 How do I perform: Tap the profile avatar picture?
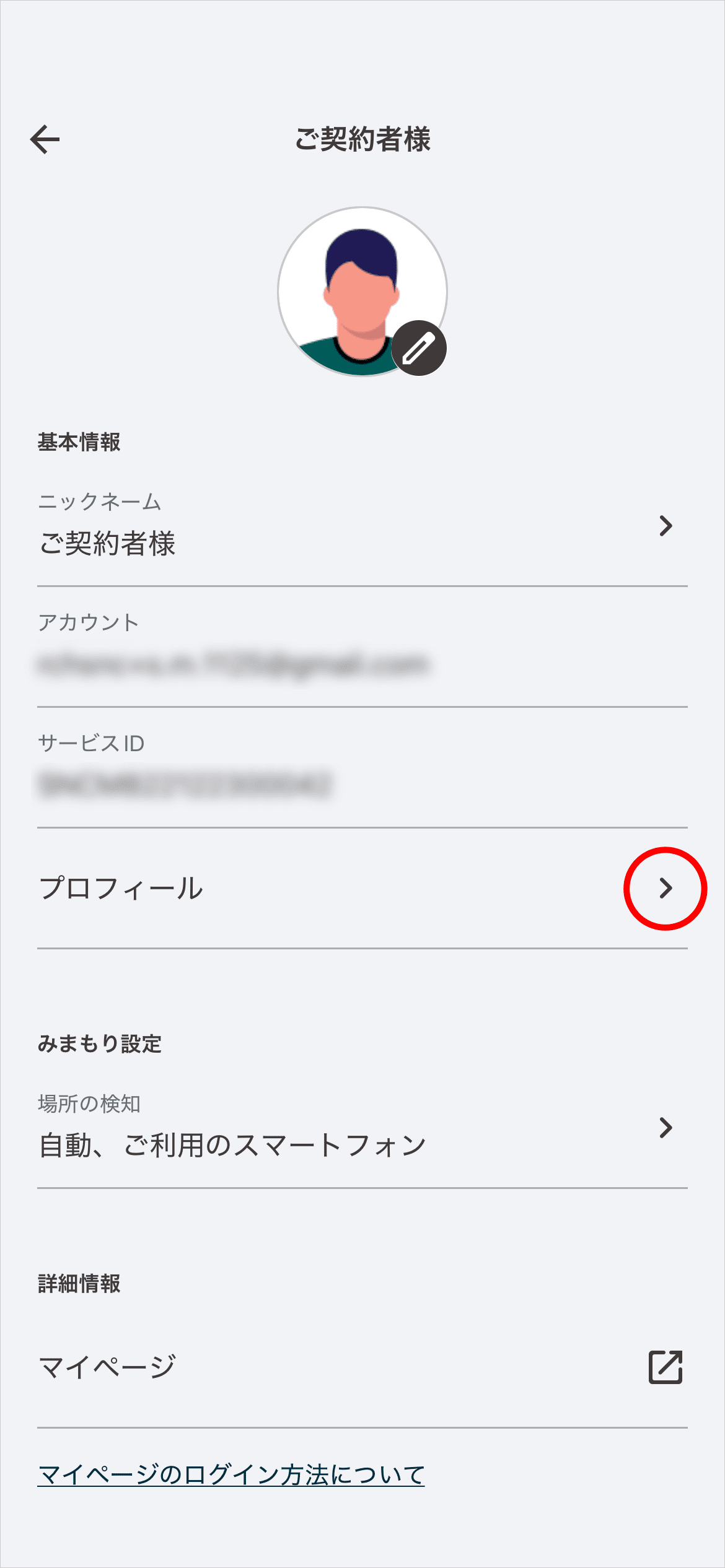362,291
